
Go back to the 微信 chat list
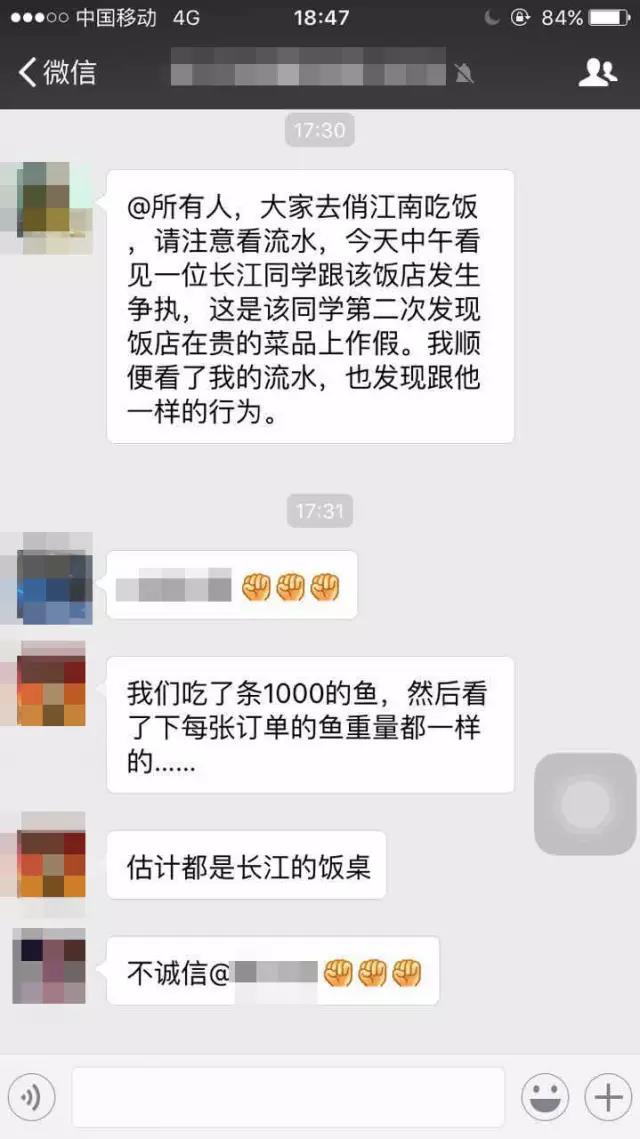click(x=58, y=72)
